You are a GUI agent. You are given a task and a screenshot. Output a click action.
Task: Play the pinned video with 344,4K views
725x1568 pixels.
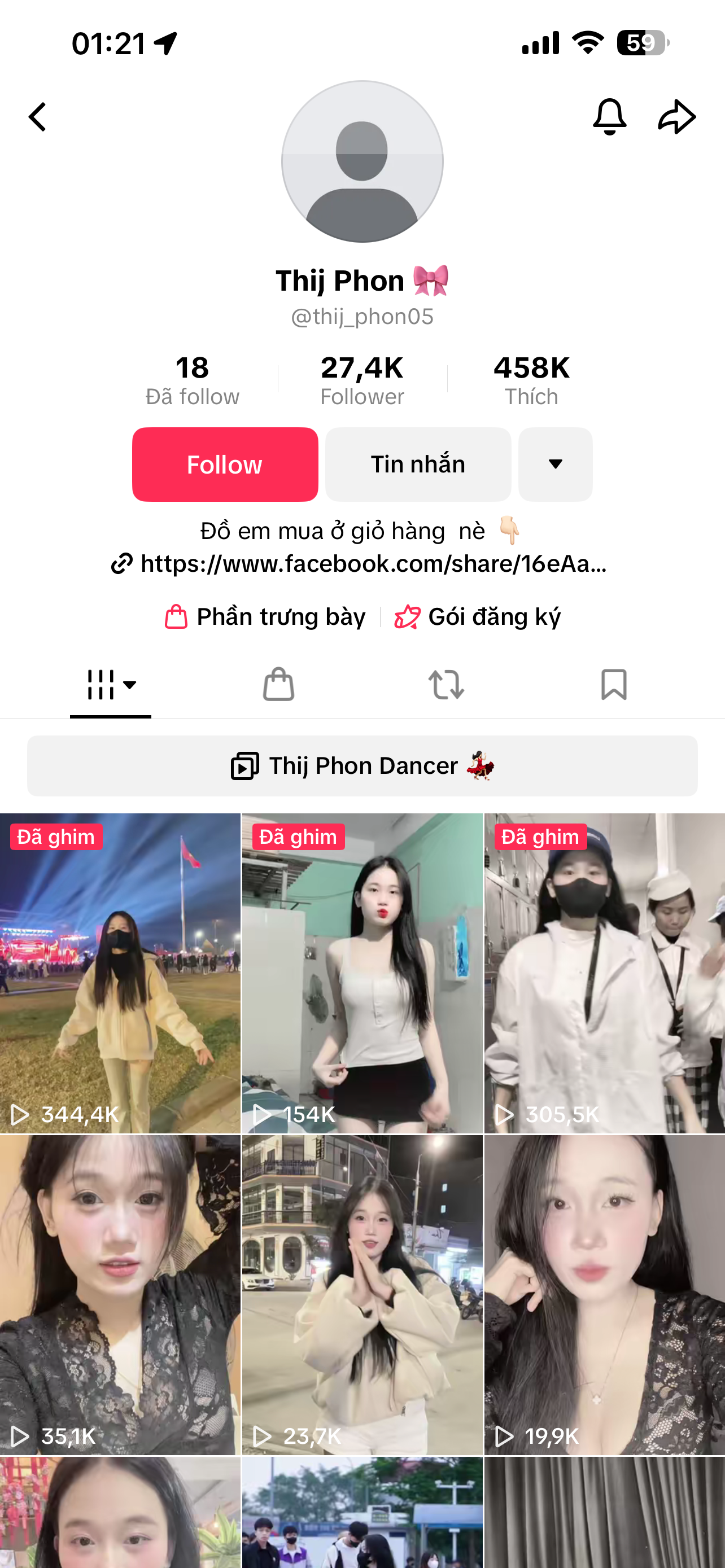tap(120, 973)
